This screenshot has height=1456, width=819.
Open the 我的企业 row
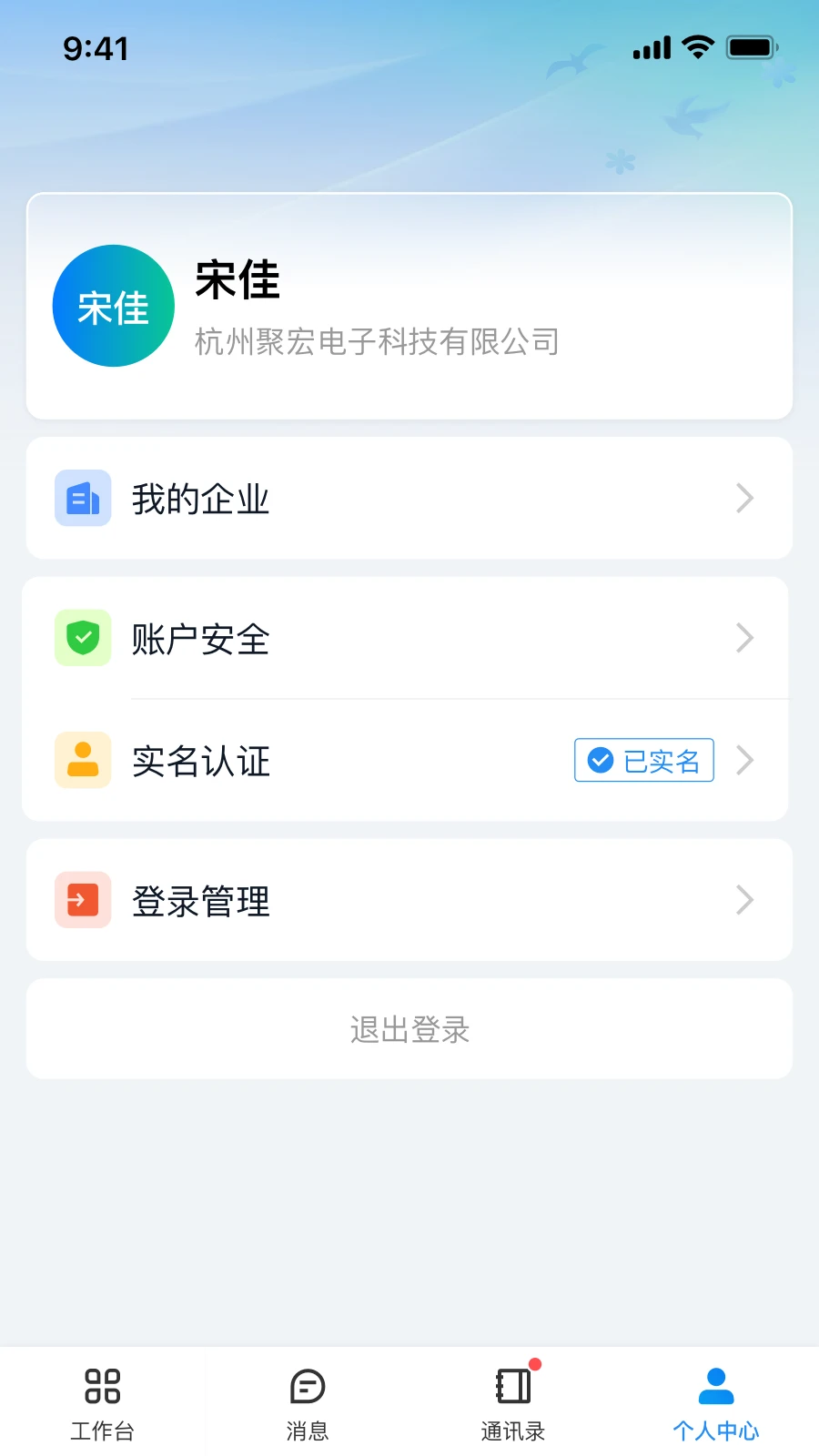point(409,498)
